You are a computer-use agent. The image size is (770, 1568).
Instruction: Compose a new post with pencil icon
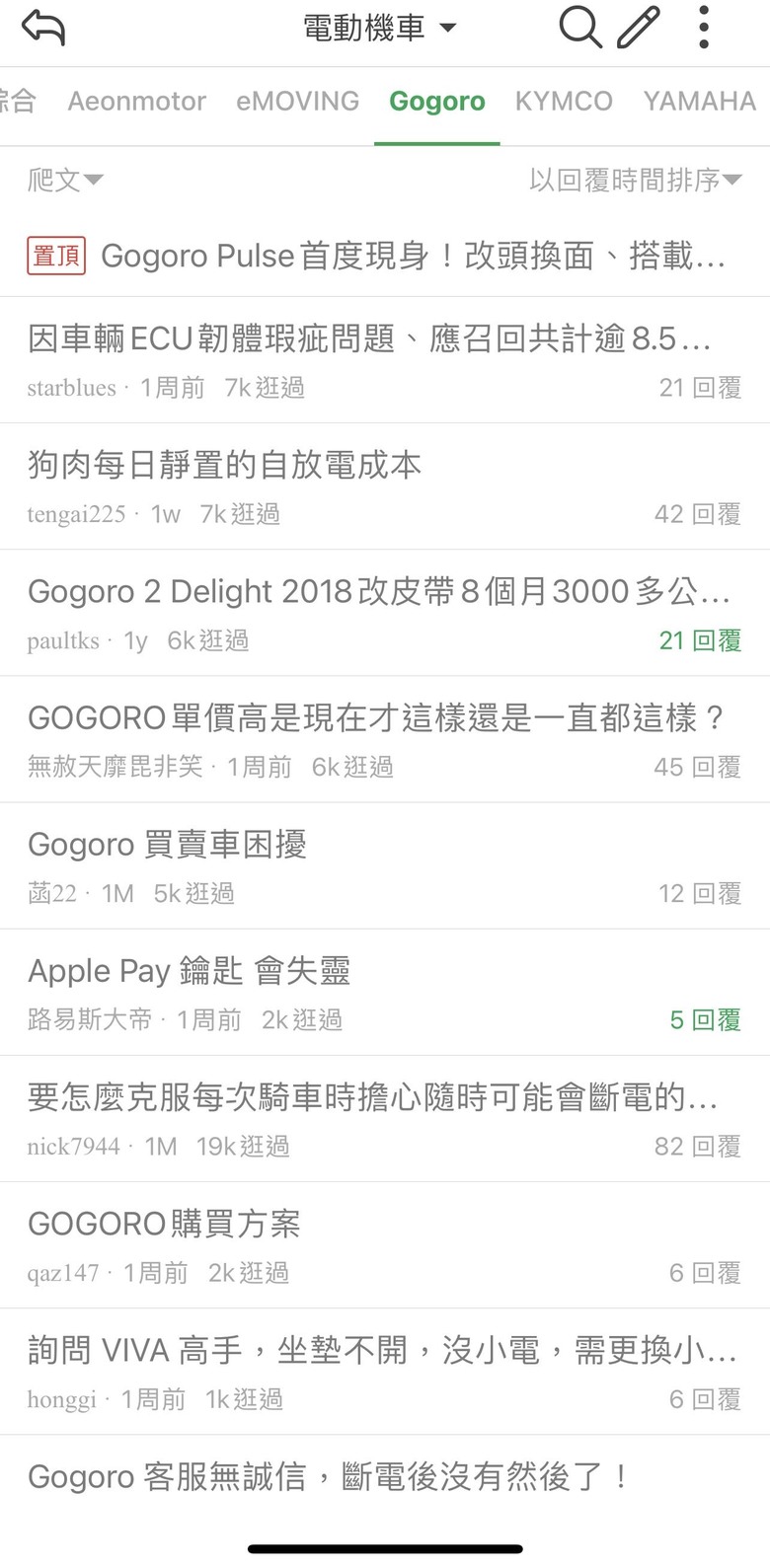click(x=639, y=27)
